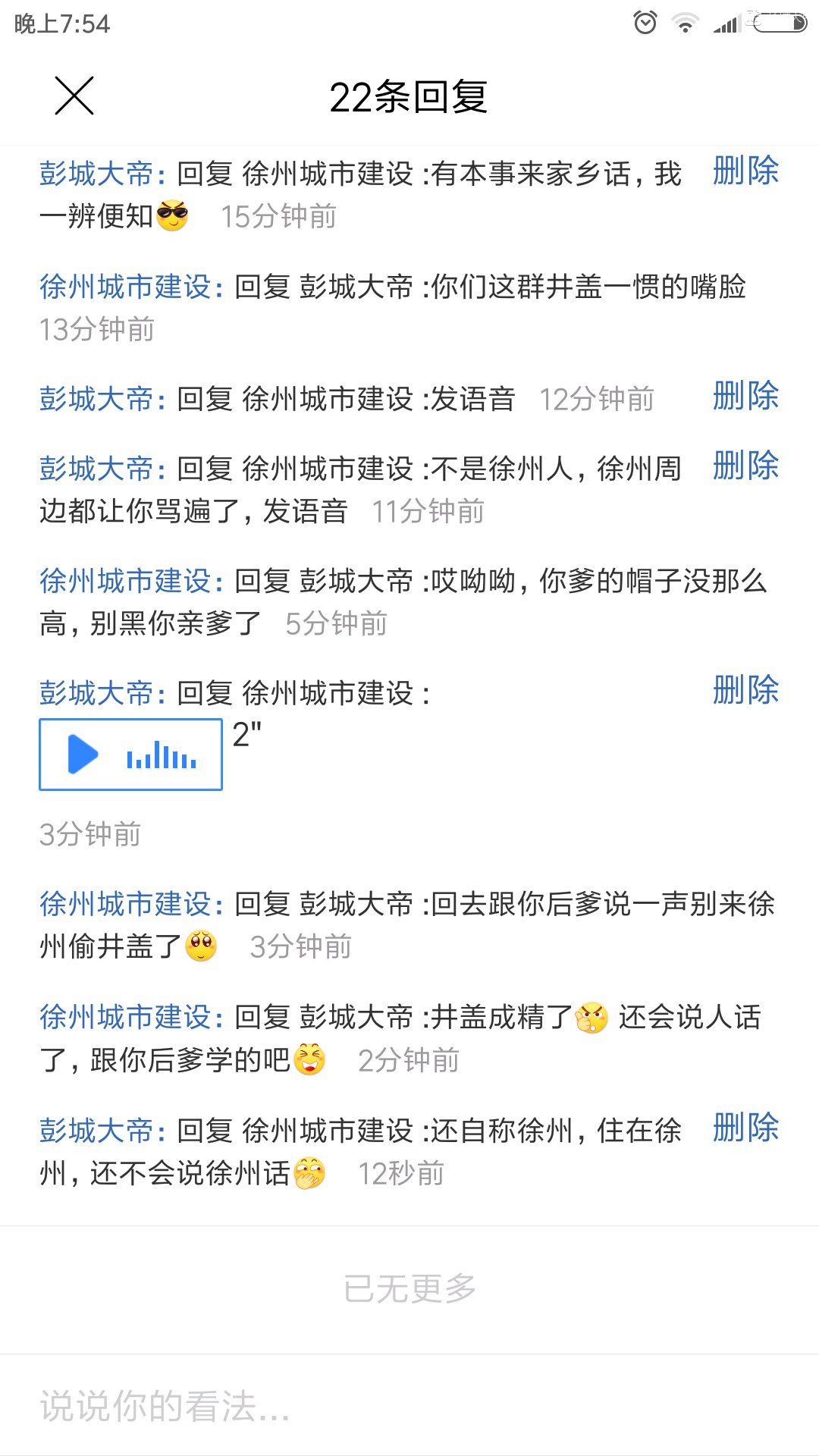Open 彭城大帝 profile from the 15分钟前 reply
The height and width of the screenshot is (1456, 819).
point(96,174)
